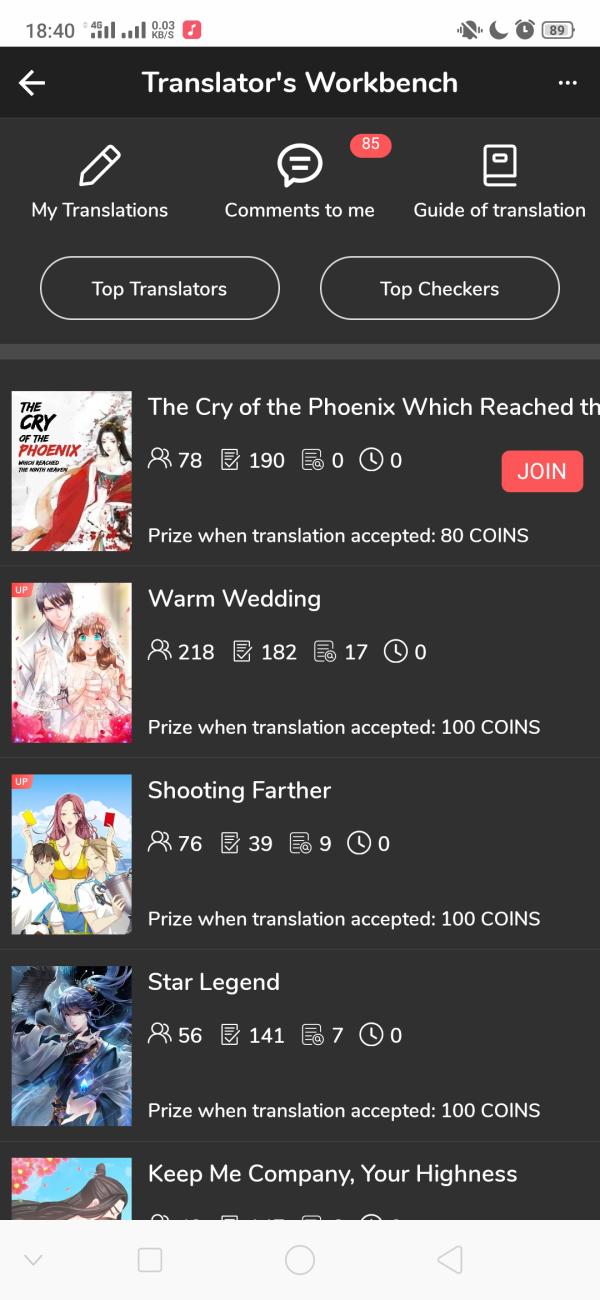600x1300 pixels.
Task: Open the Guide of translation
Action: coord(499,182)
